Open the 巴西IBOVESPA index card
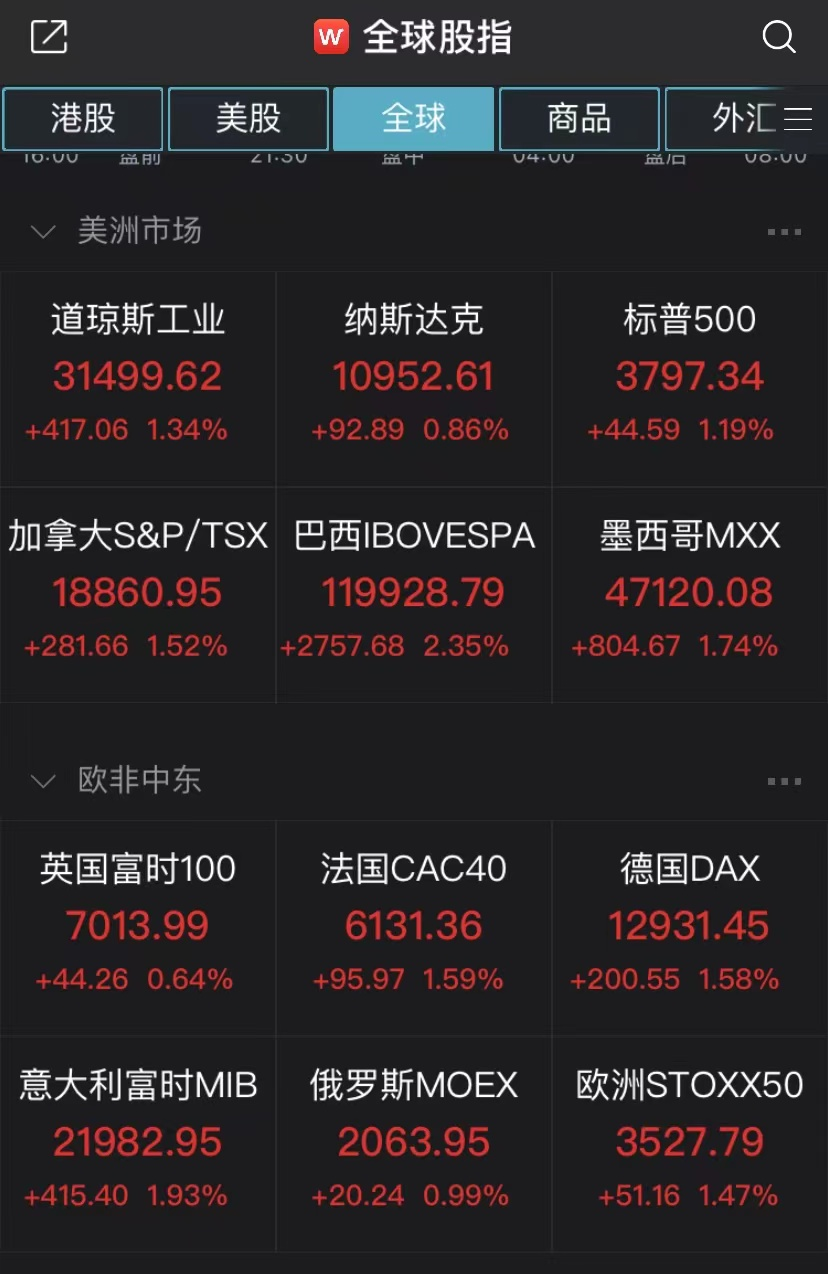Image resolution: width=828 pixels, height=1274 pixels. pos(414,594)
